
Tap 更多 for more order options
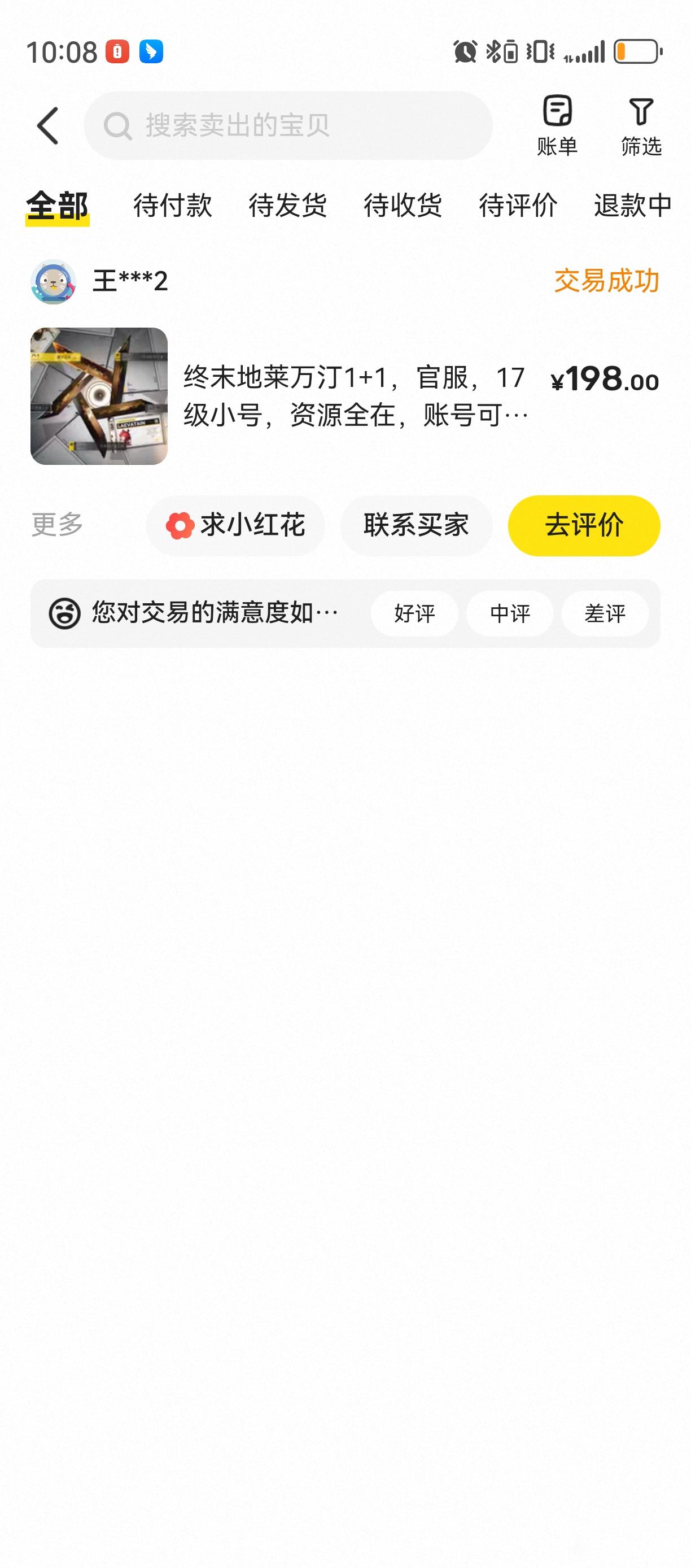[57, 525]
